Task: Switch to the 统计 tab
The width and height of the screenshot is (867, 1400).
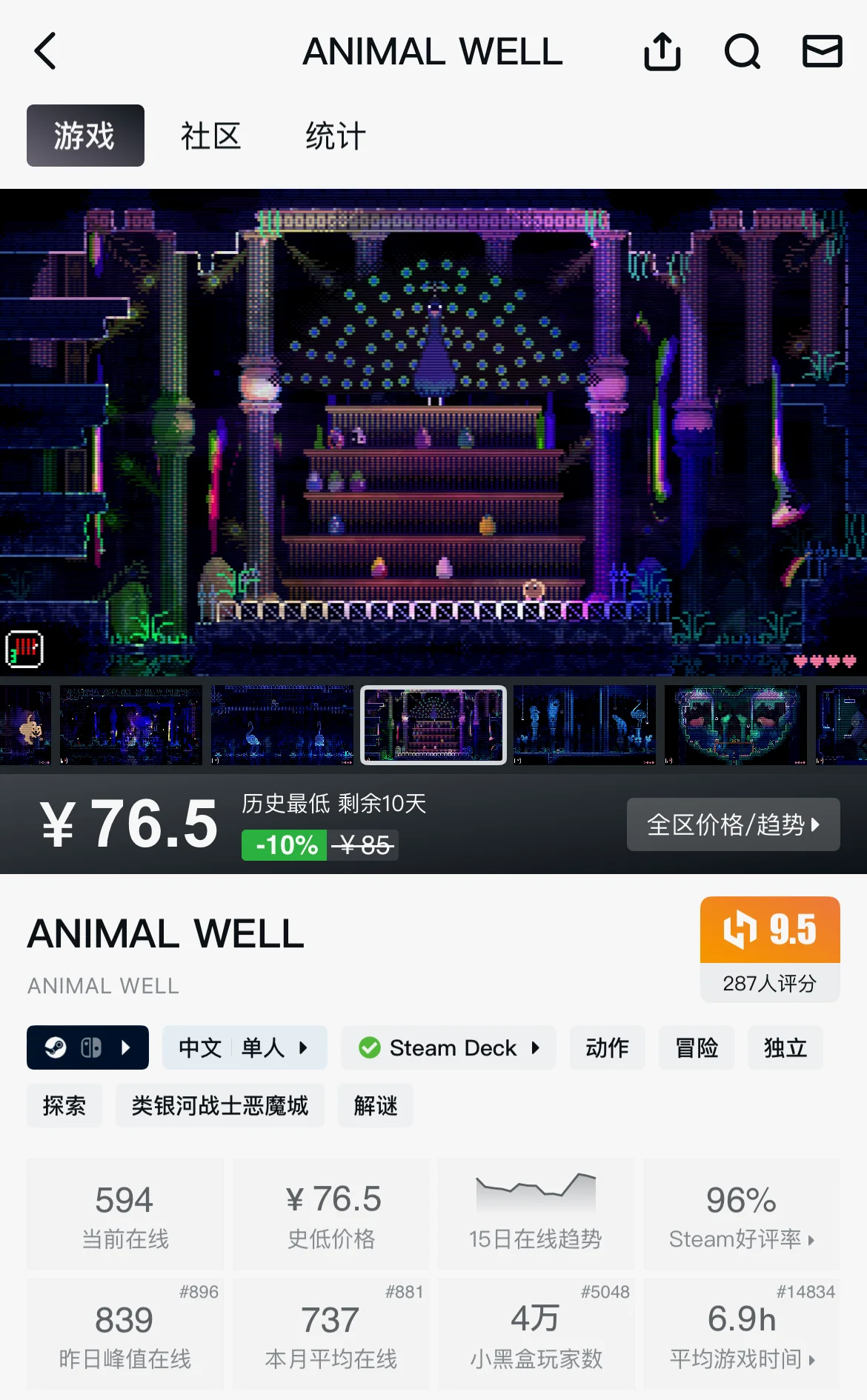Action: 336,136
